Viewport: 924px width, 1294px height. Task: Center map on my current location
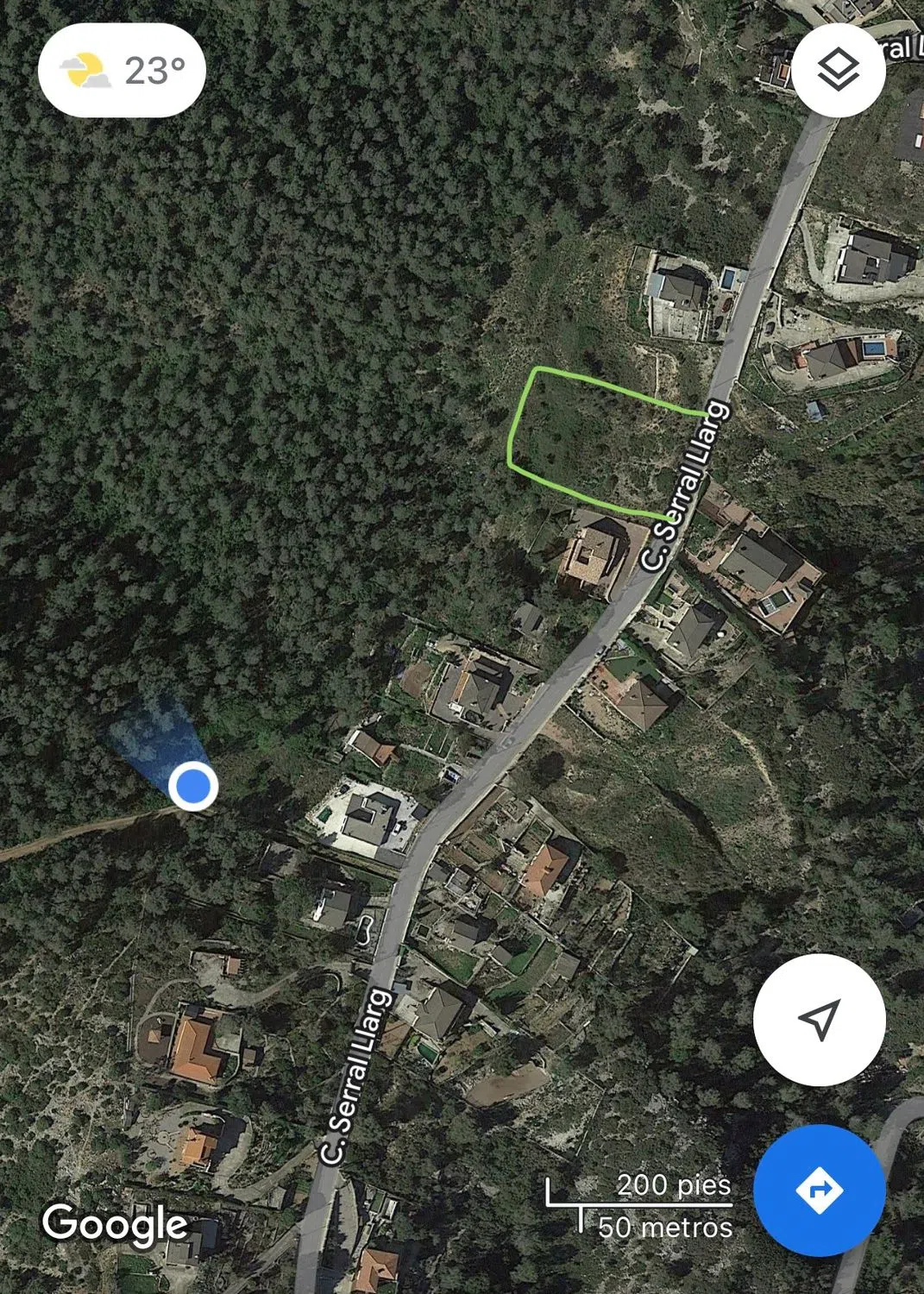[x=819, y=1020]
